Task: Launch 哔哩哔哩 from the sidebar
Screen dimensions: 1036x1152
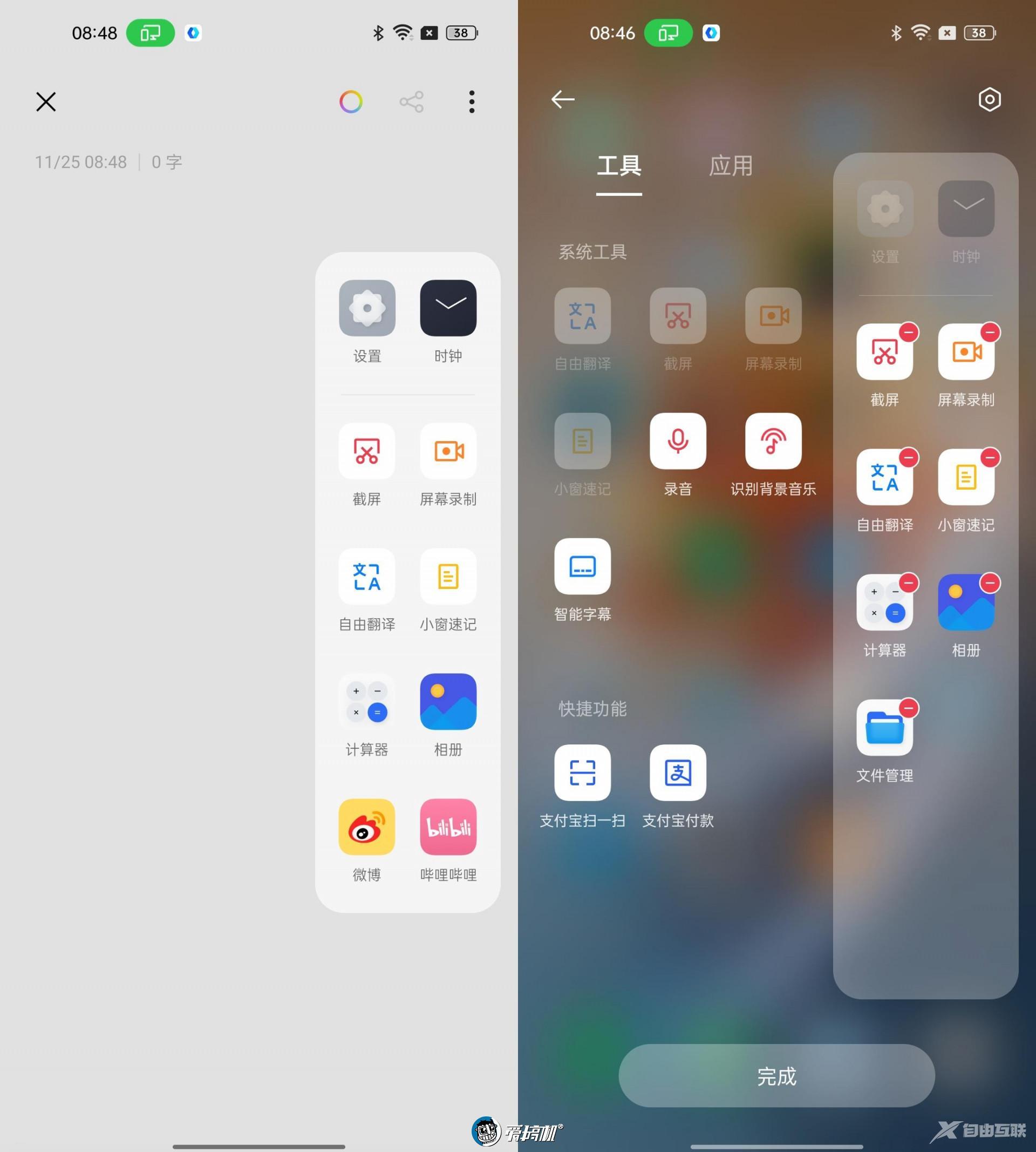Action: pyautogui.click(x=448, y=827)
